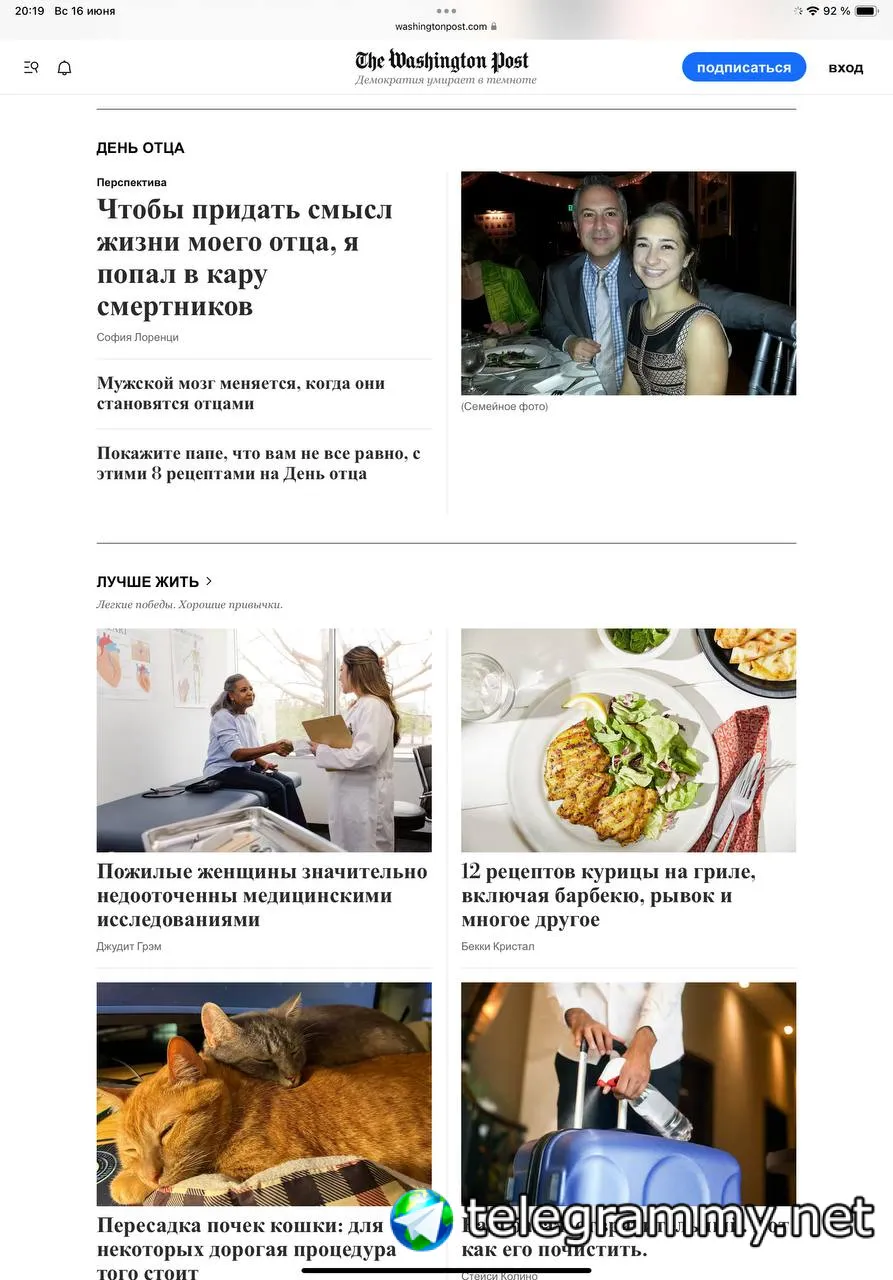Tap the Вход sign-in link
This screenshot has width=893, height=1280.
pyautogui.click(x=845, y=68)
